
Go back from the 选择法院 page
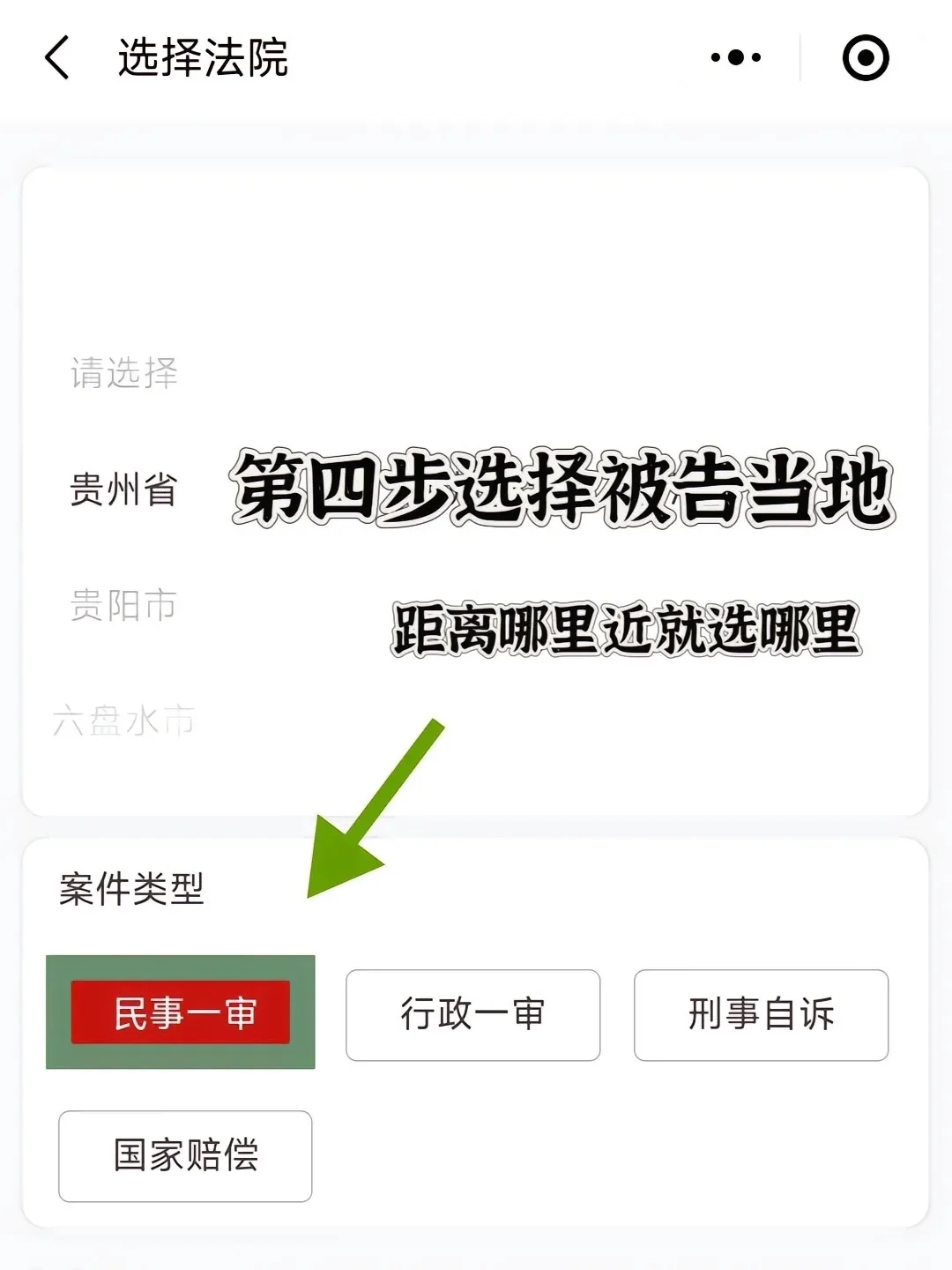click(x=57, y=58)
